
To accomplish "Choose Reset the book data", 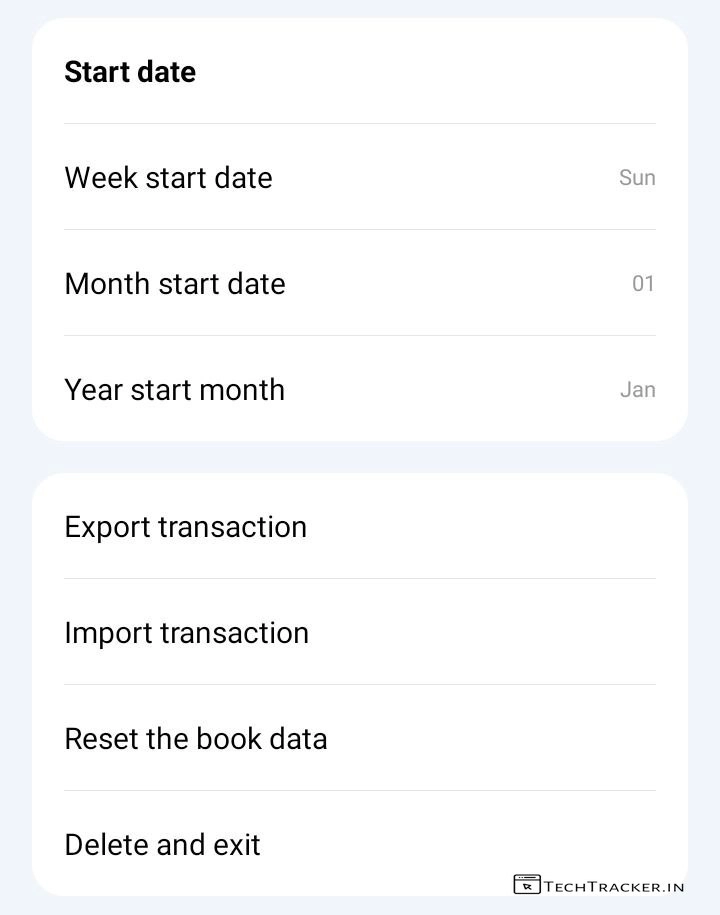I will 360,739.
